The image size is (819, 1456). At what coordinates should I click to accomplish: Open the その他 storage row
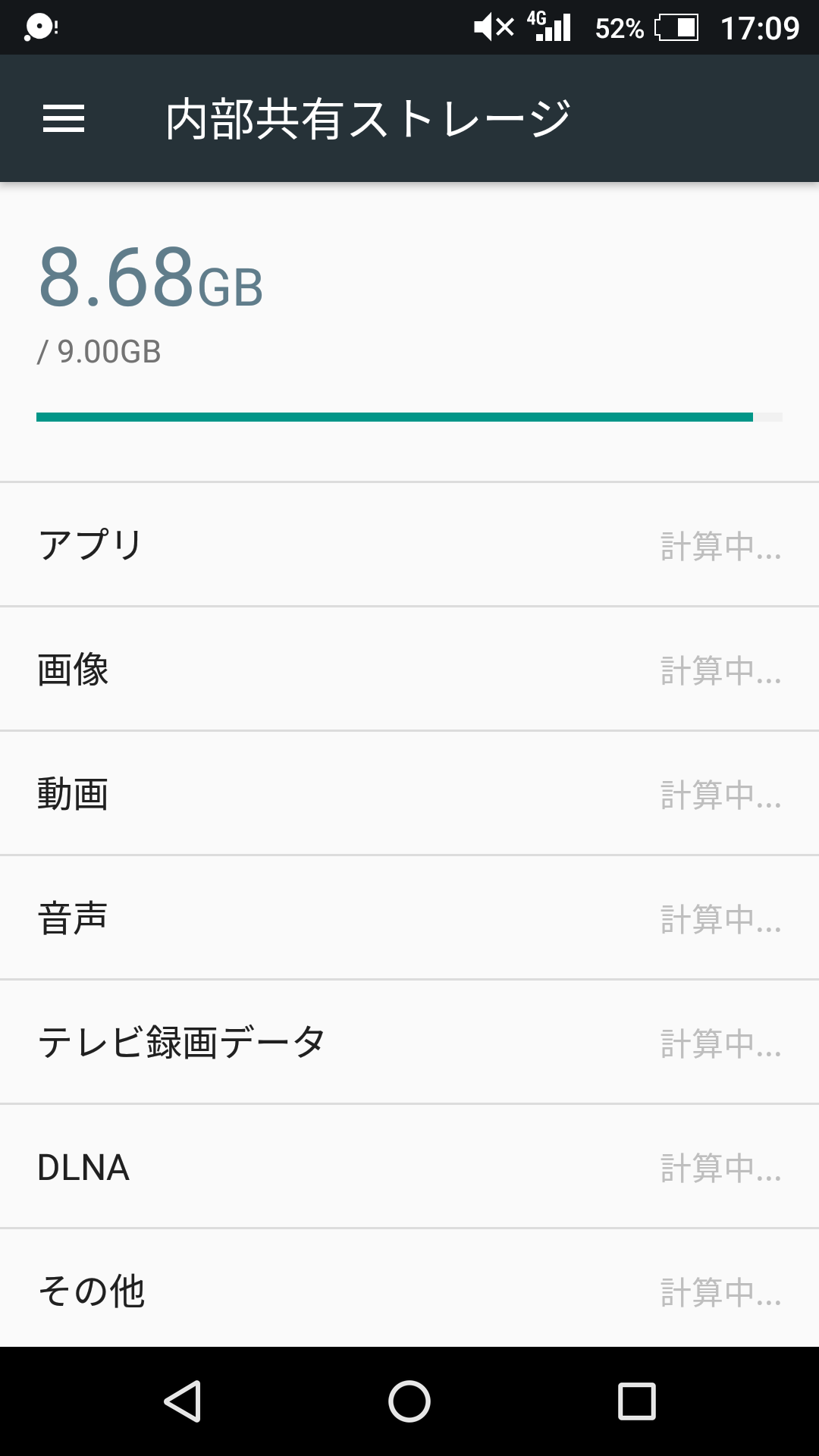point(409,1289)
